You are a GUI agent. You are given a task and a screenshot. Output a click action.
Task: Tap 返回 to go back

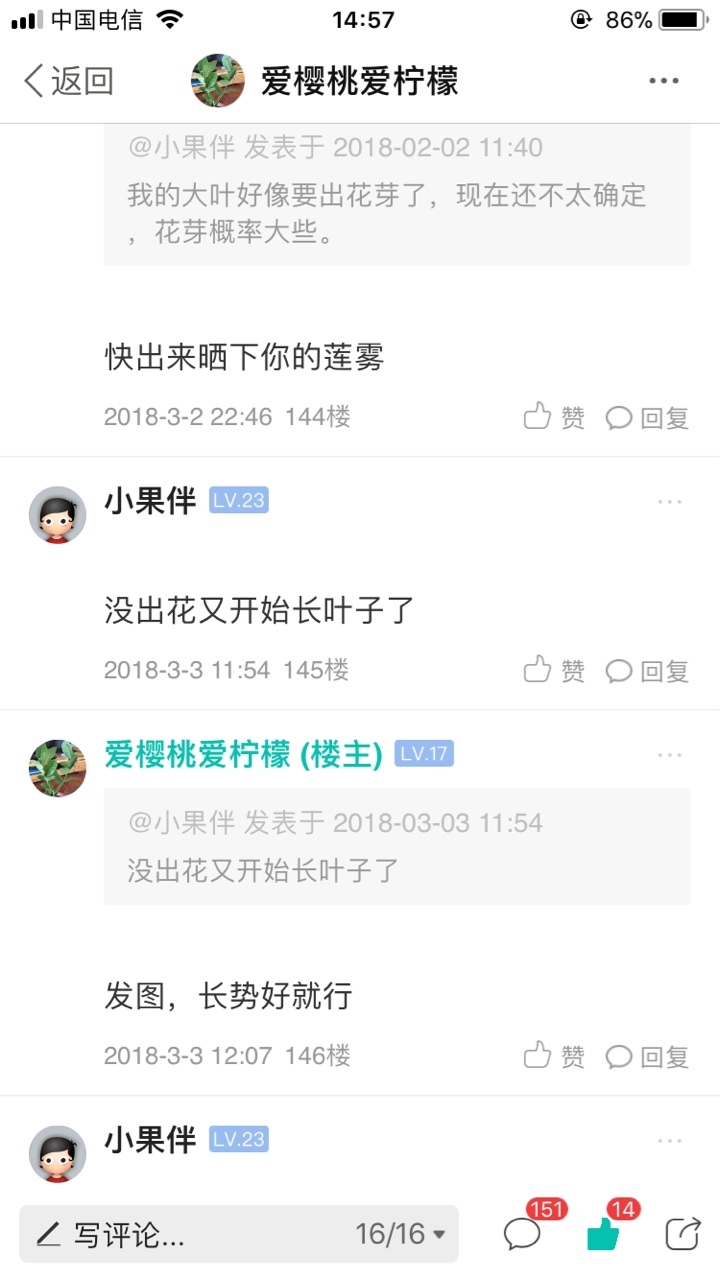pyautogui.click(x=68, y=81)
